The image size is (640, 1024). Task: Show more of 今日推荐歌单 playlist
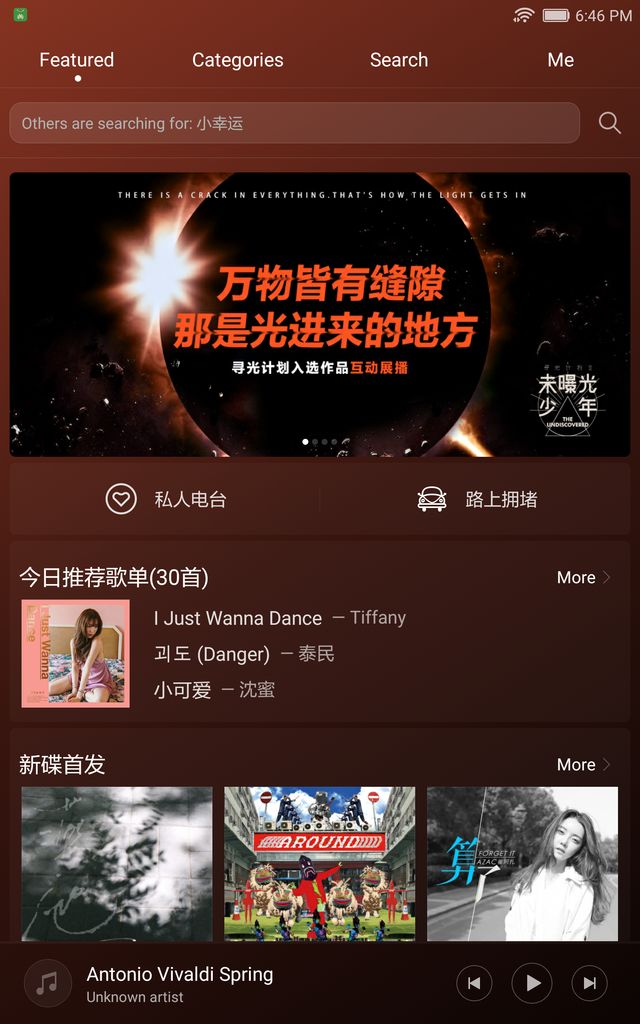[x=583, y=577]
